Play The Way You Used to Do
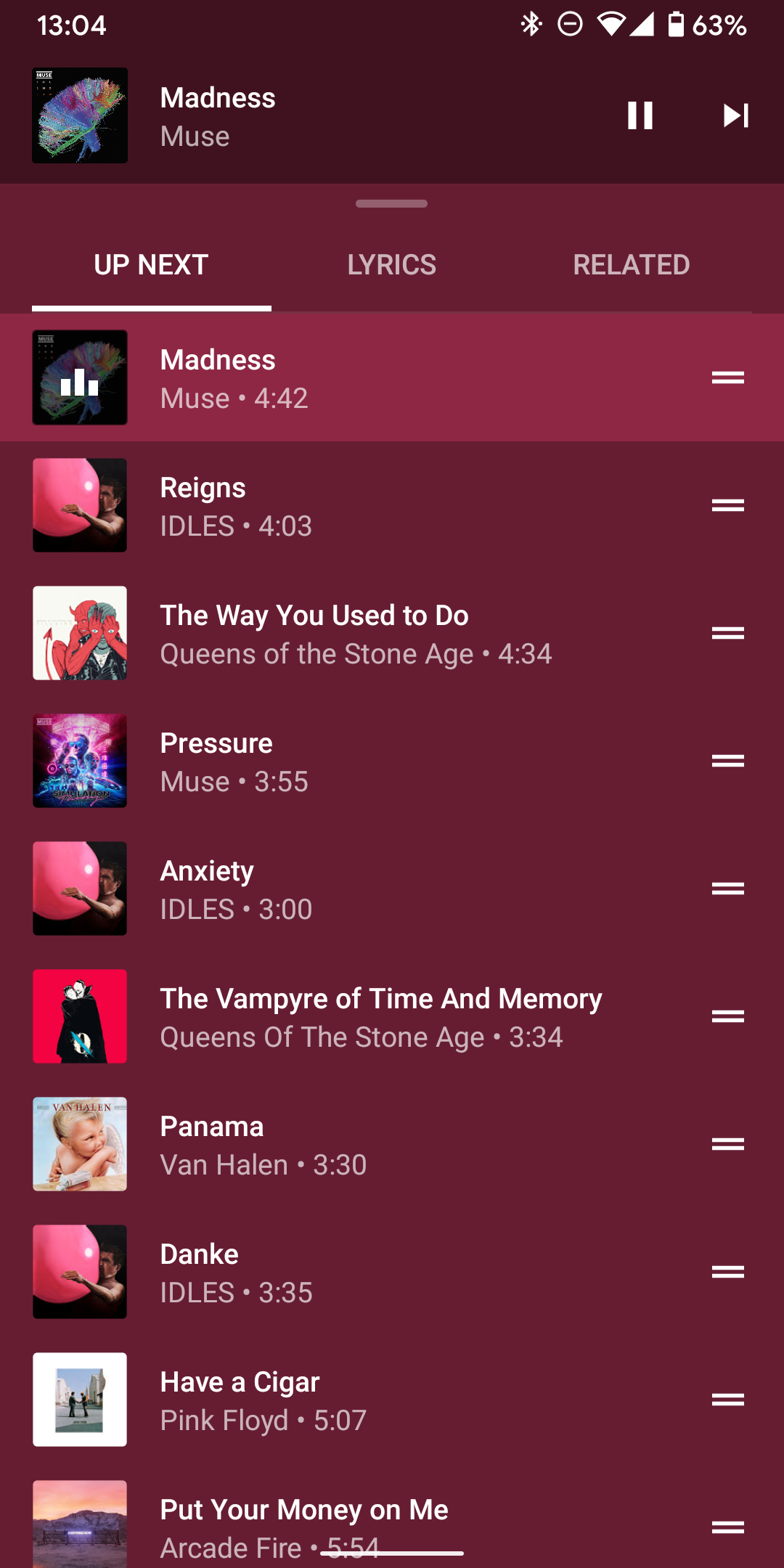Screen dimensions: 784x1568 click(x=363, y=634)
